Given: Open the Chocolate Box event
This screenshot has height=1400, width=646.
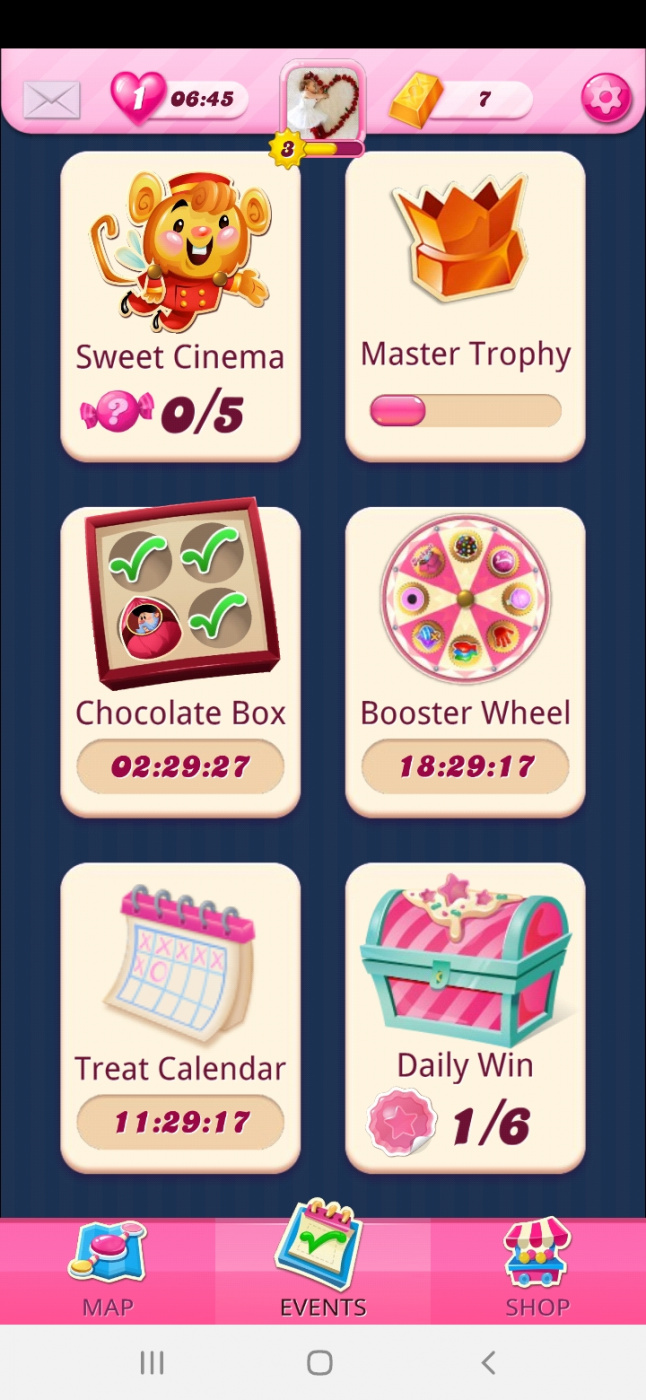Looking at the screenshot, I should pyautogui.click(x=180, y=662).
